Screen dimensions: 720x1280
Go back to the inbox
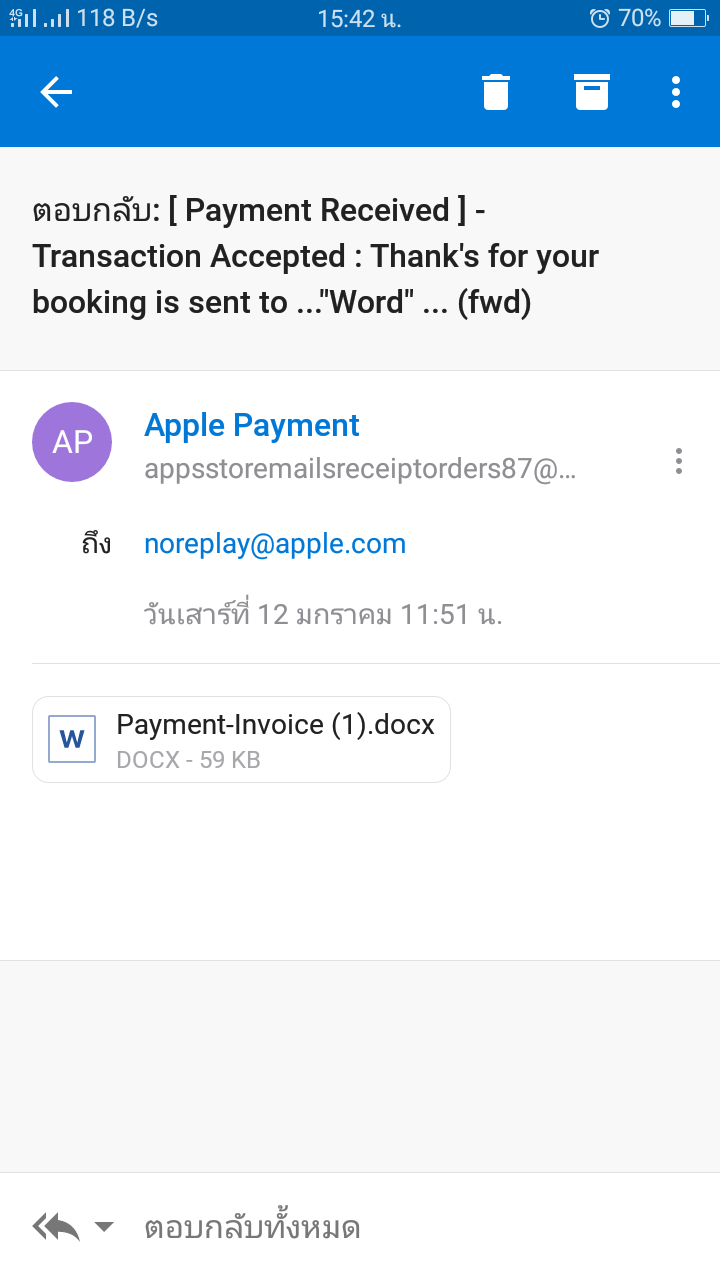pos(56,92)
